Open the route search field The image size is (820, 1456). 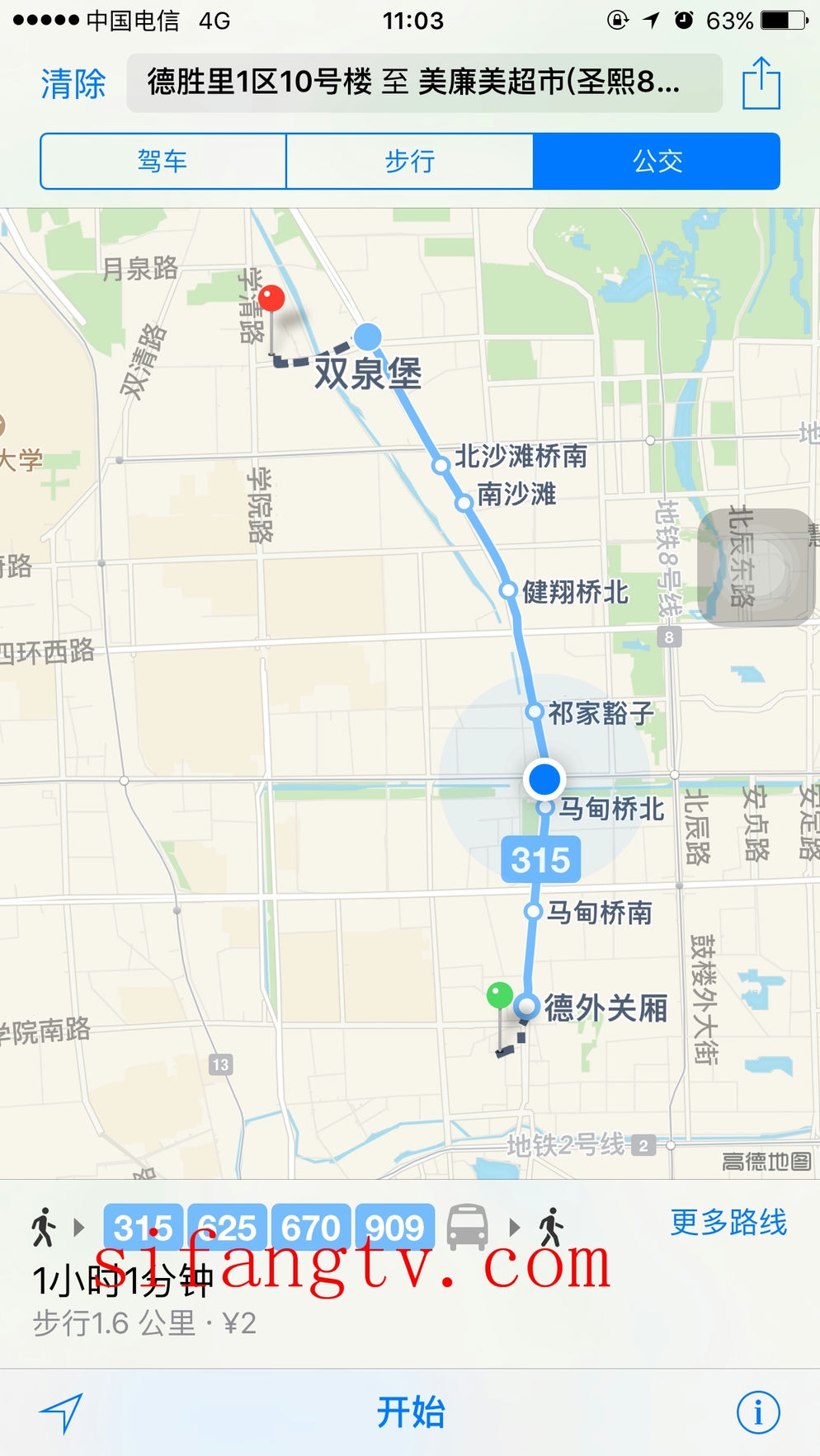point(424,82)
